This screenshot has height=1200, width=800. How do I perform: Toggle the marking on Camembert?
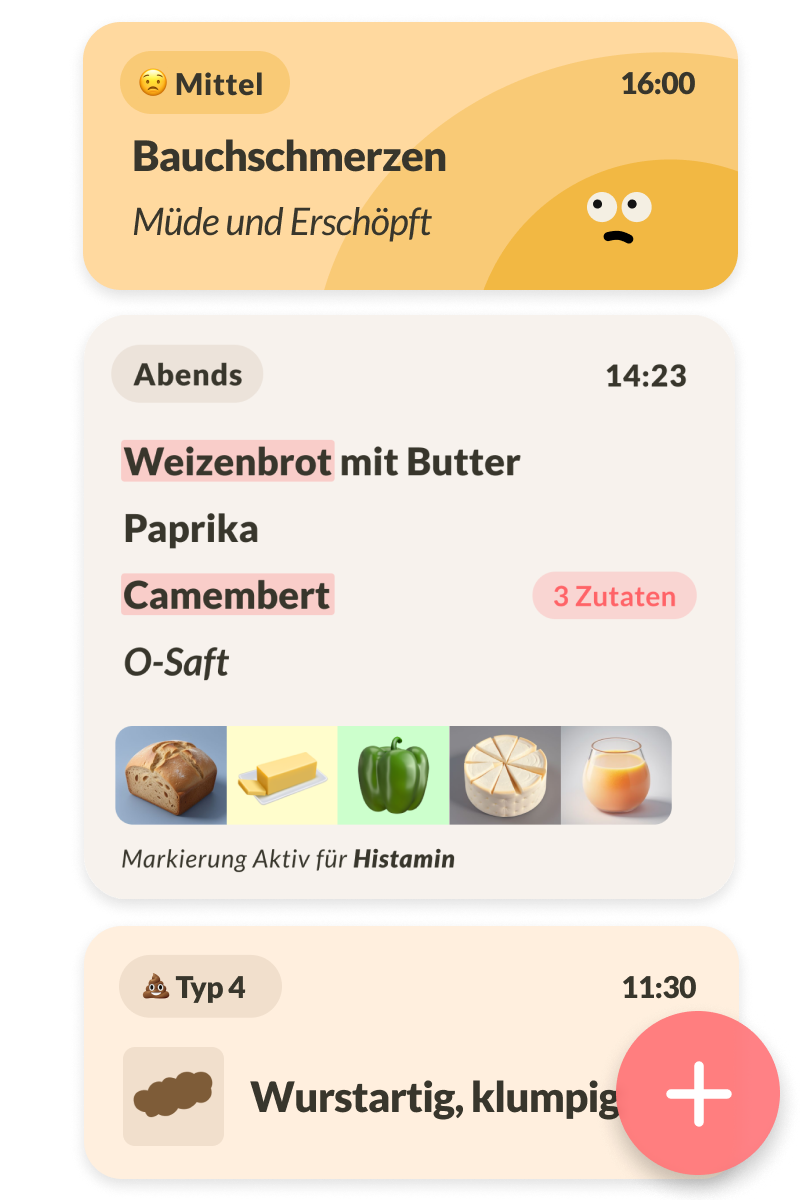(x=226, y=594)
